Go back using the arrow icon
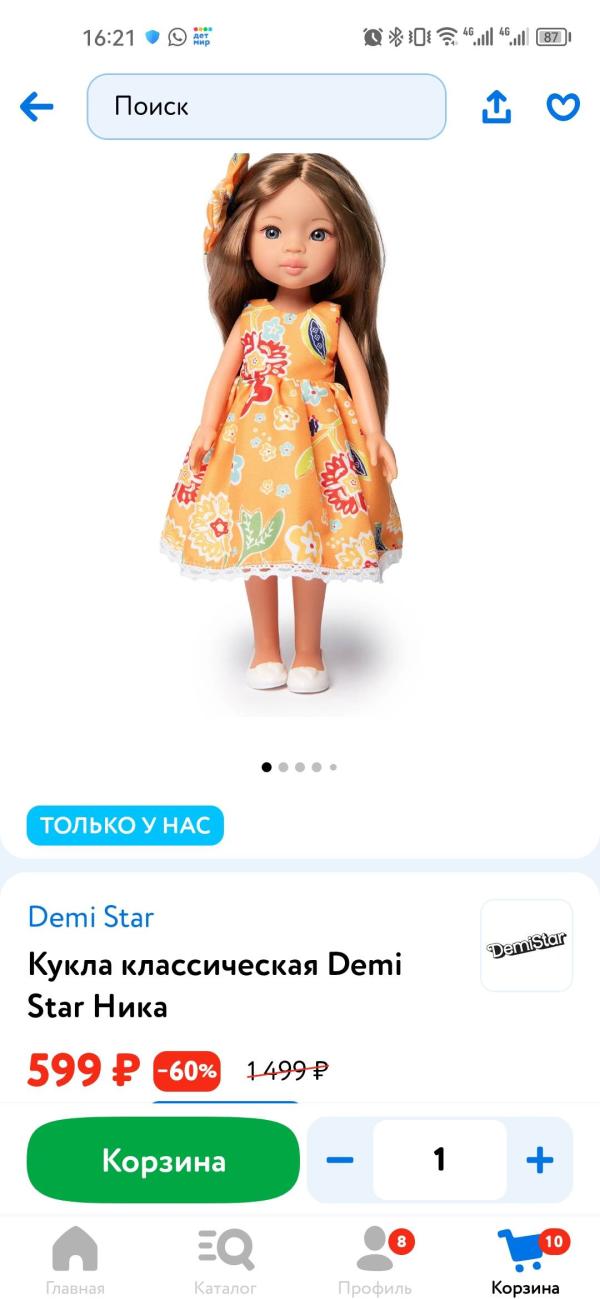This screenshot has height=1299, width=600. click(36, 107)
